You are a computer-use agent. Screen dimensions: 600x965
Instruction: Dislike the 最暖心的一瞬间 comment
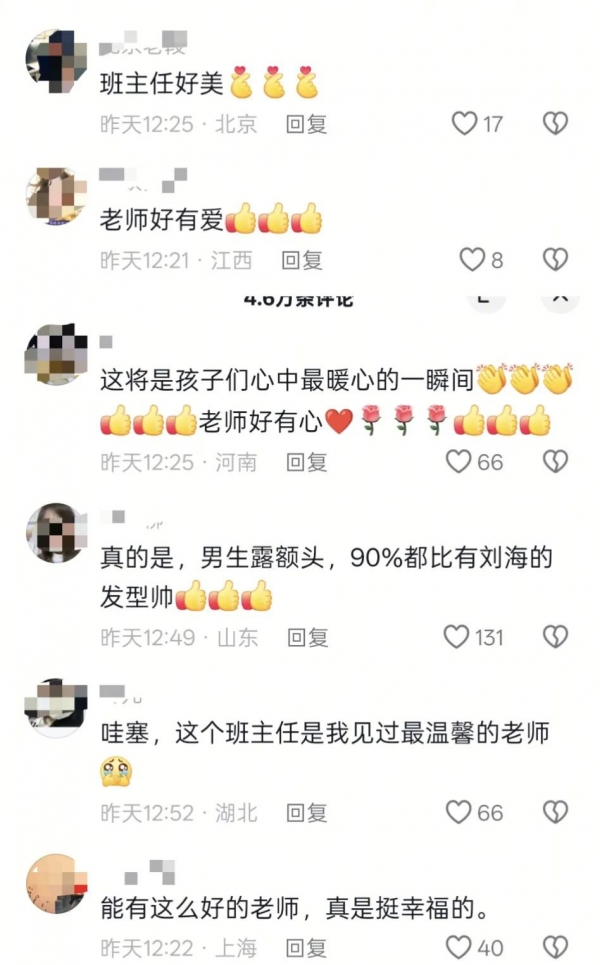pos(555,462)
